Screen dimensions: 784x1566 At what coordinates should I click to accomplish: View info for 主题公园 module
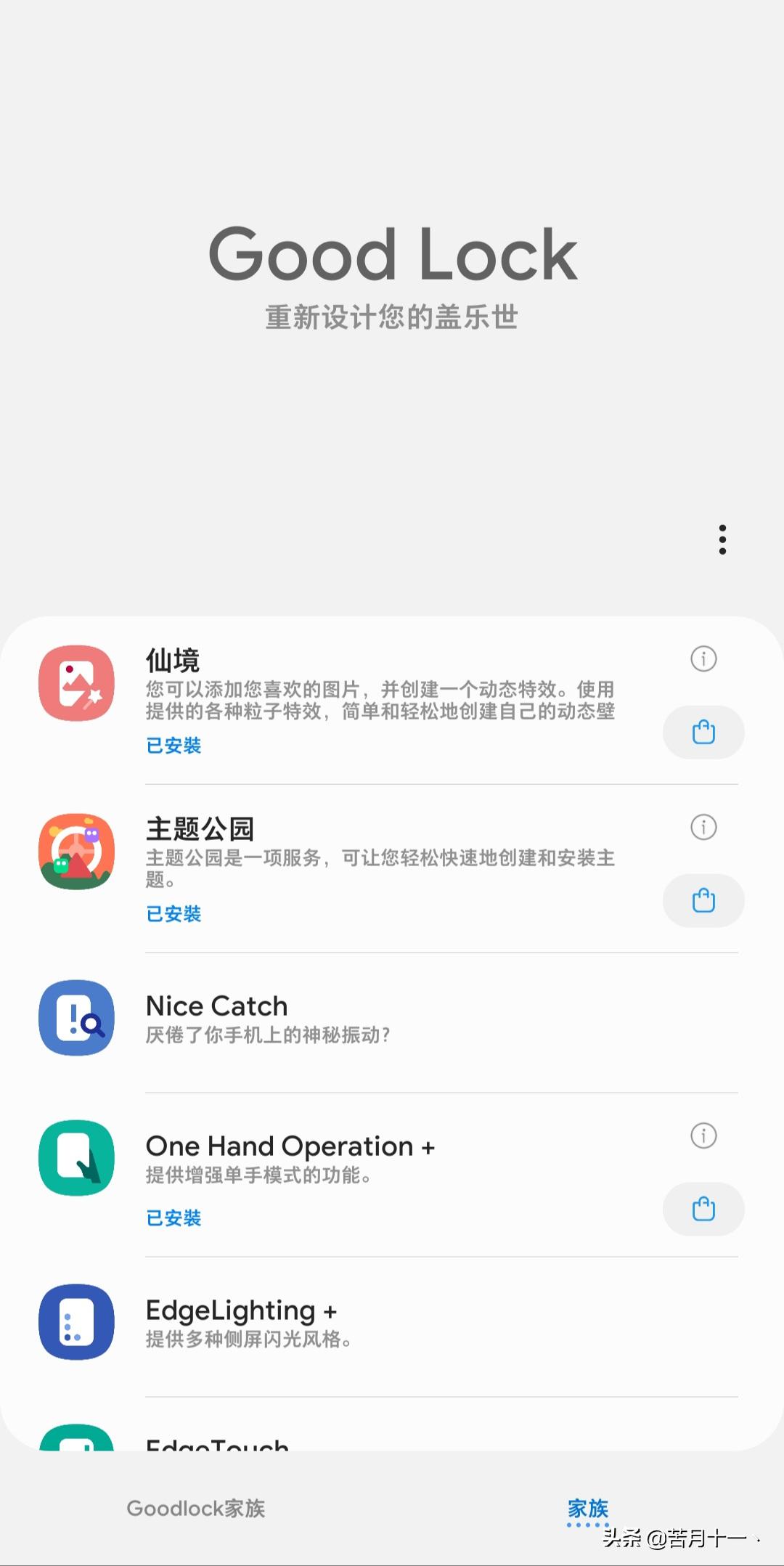click(703, 827)
